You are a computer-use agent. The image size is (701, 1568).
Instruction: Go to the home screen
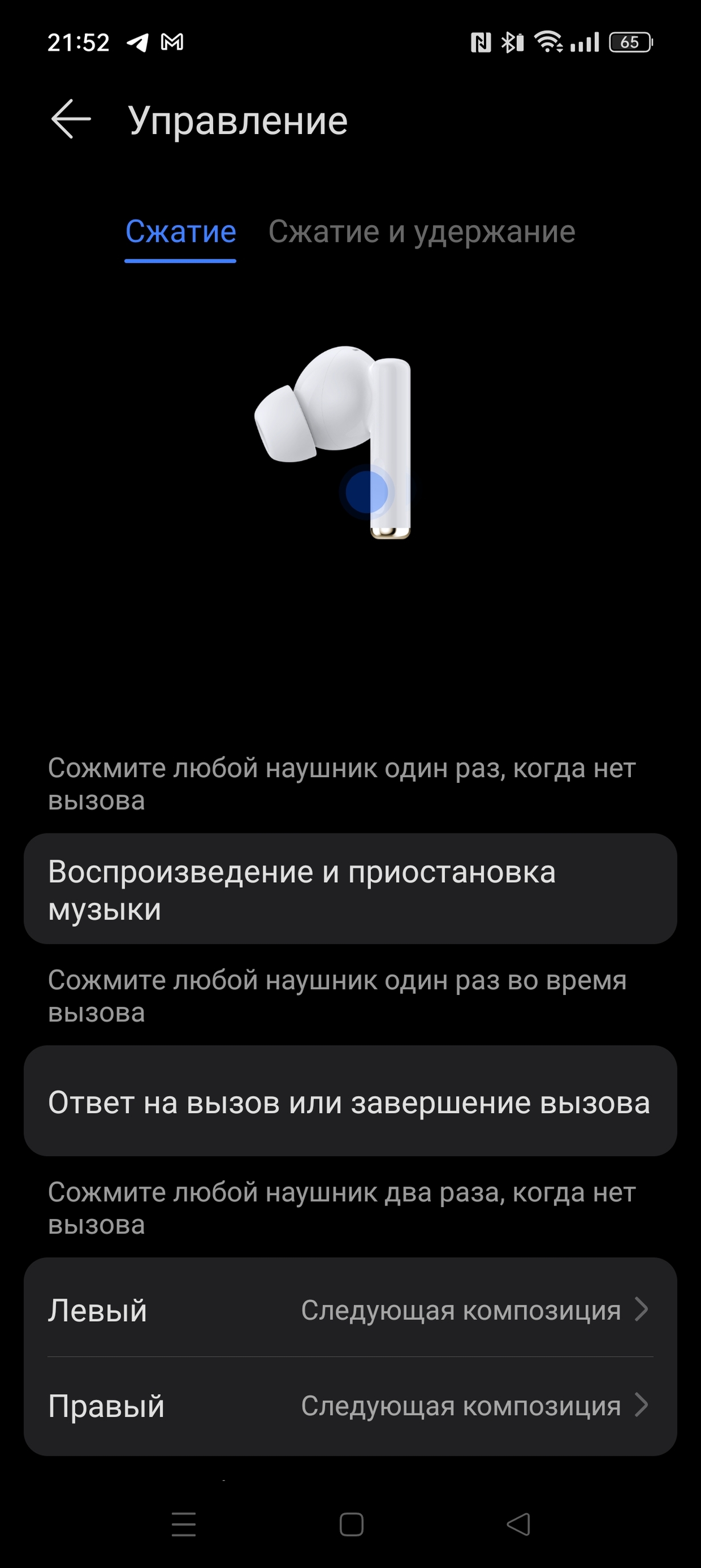(351, 1524)
